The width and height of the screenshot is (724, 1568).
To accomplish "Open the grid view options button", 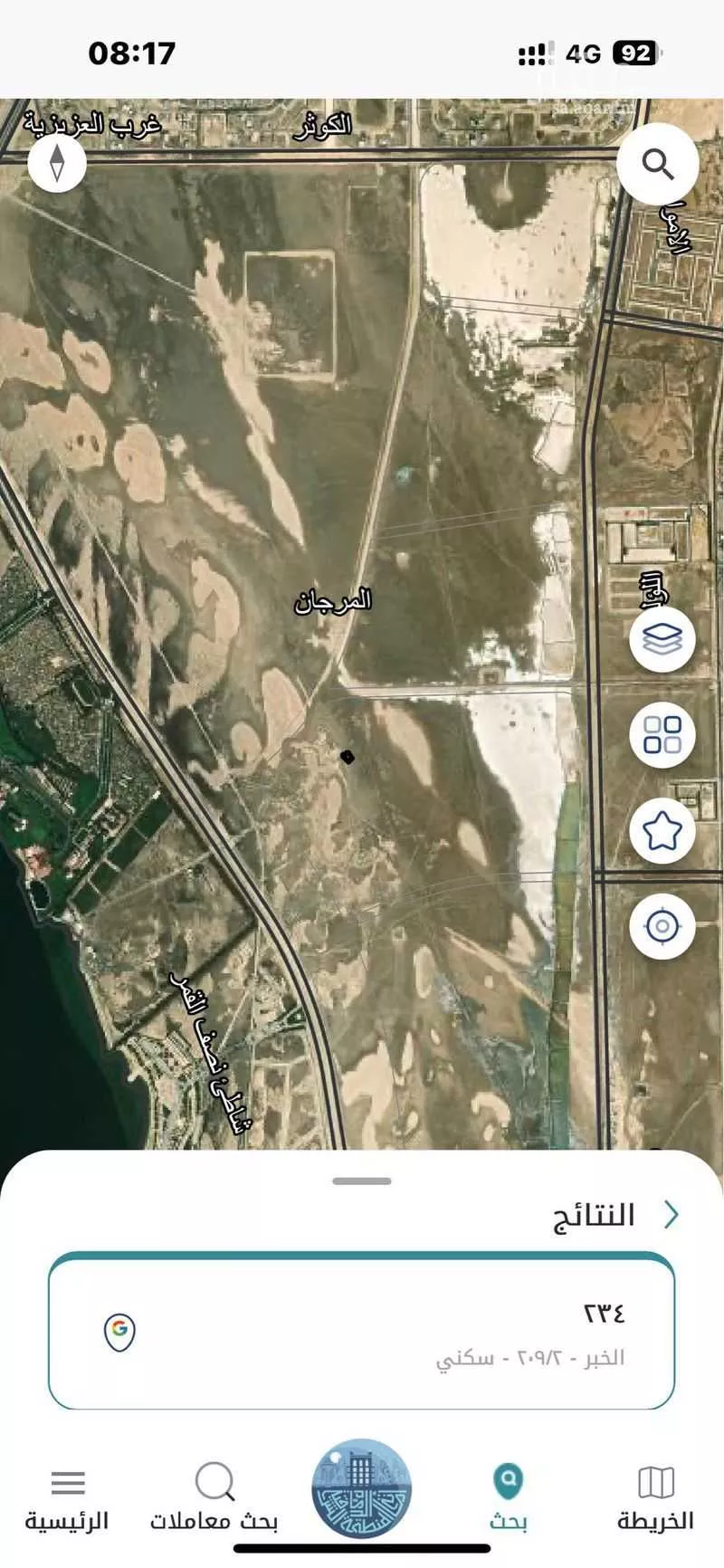I will pos(662,734).
